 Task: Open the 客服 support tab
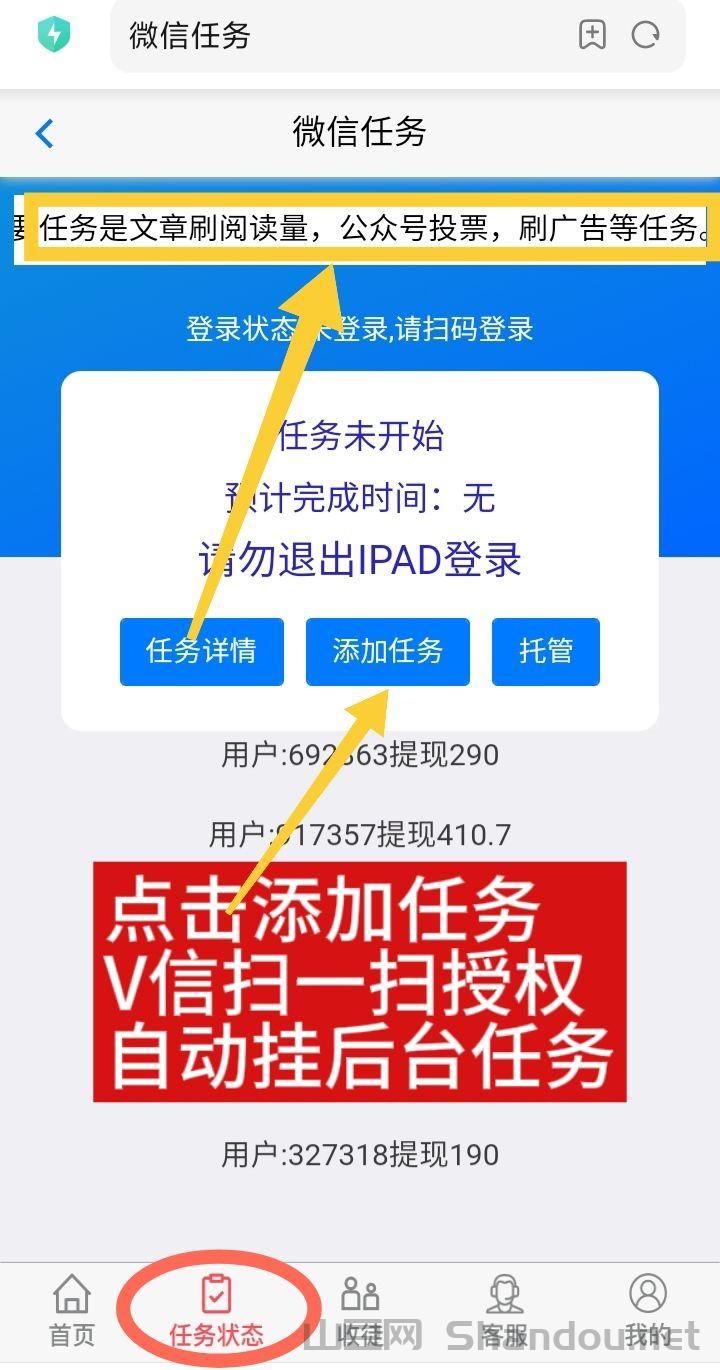(504, 1311)
